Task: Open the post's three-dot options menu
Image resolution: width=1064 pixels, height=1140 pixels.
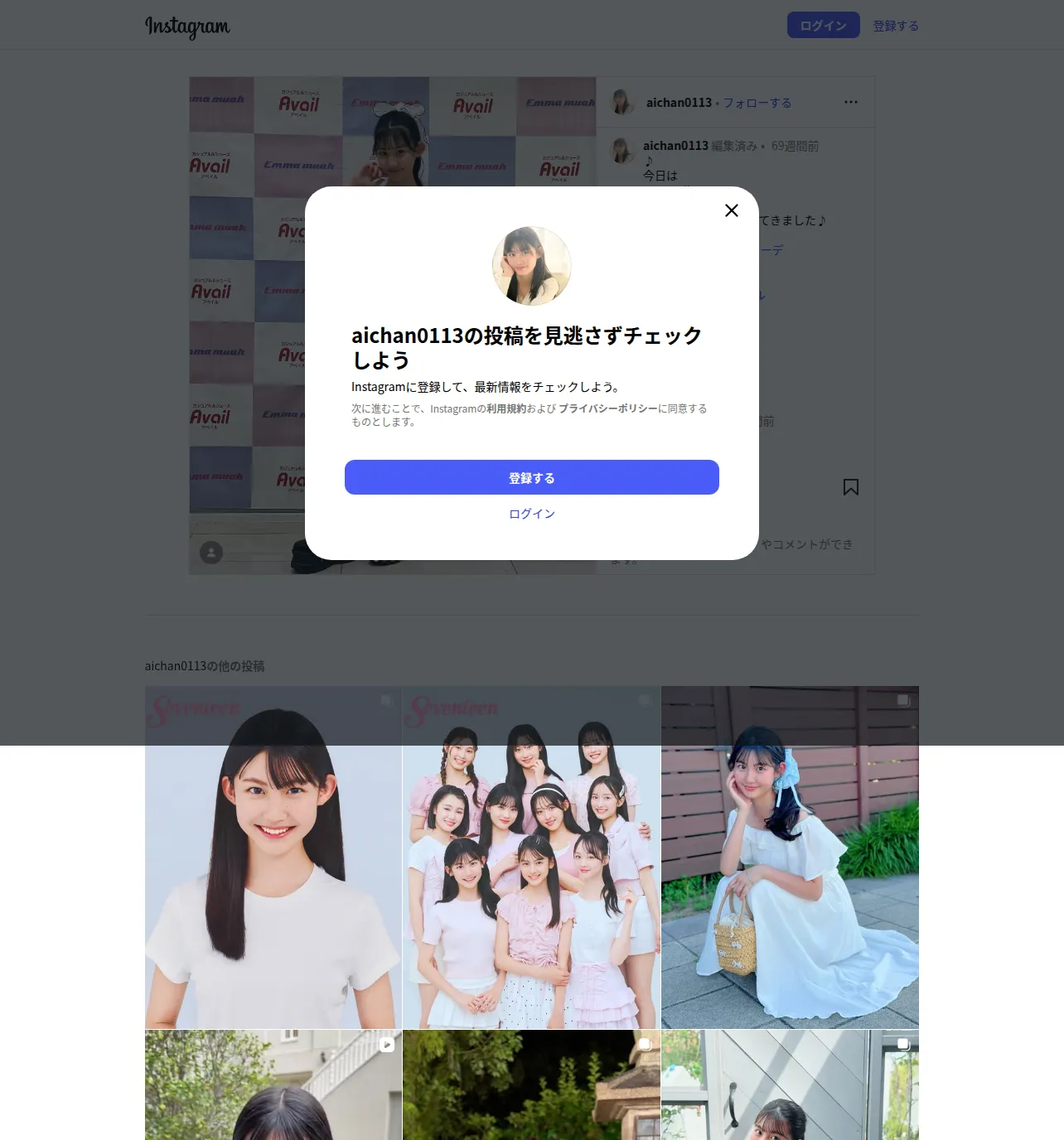Action: point(851,102)
